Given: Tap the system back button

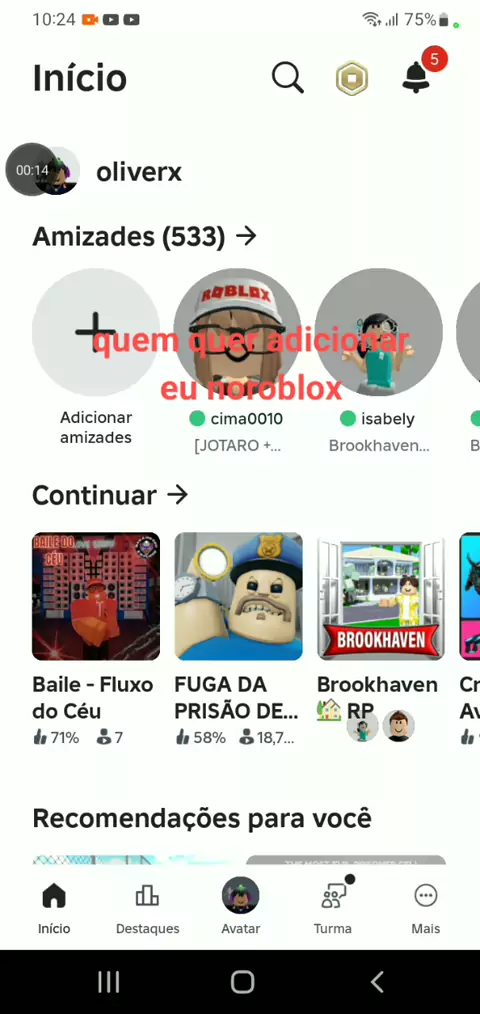Looking at the screenshot, I should tap(377, 982).
